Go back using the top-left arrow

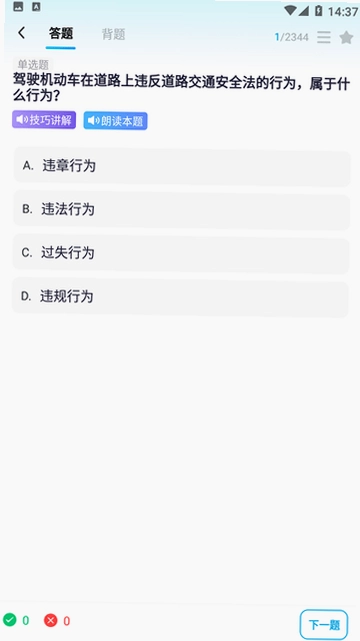[22, 34]
